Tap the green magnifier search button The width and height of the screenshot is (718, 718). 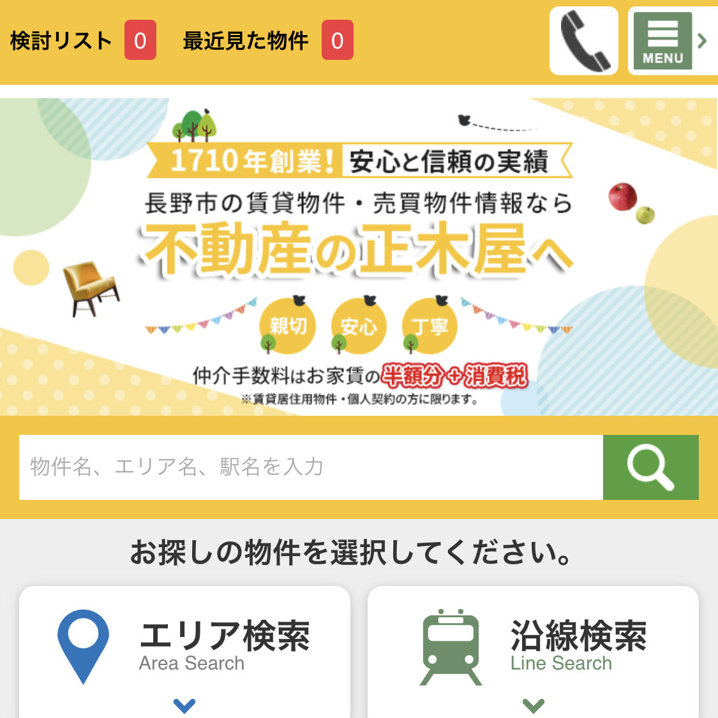(650, 467)
